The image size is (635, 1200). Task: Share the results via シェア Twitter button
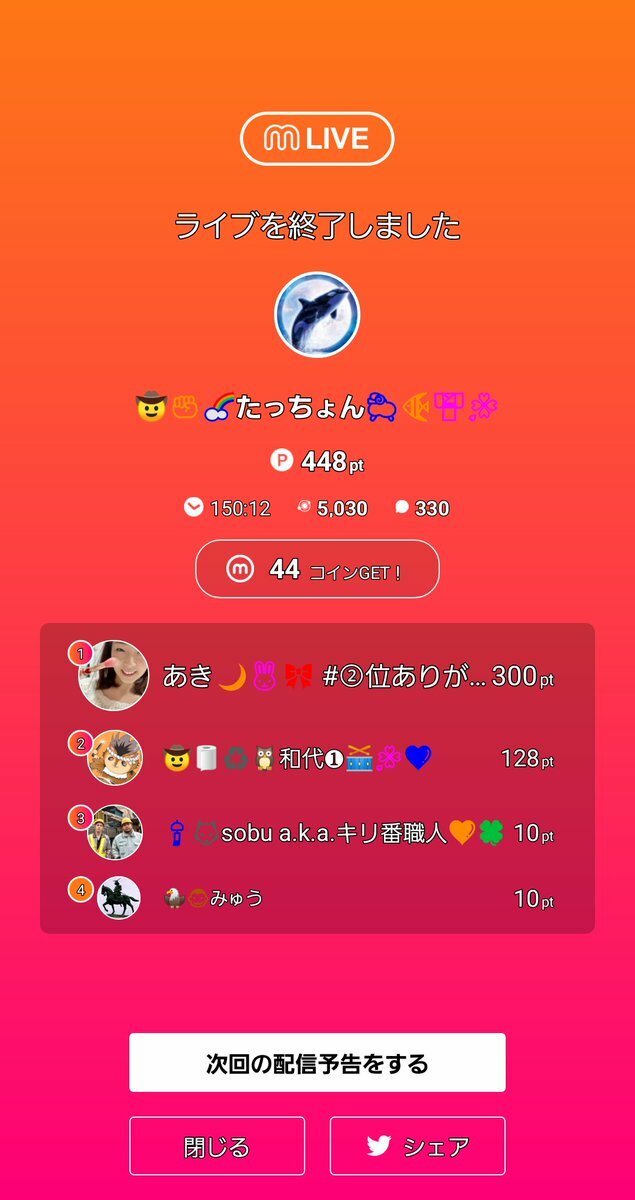click(x=417, y=1146)
